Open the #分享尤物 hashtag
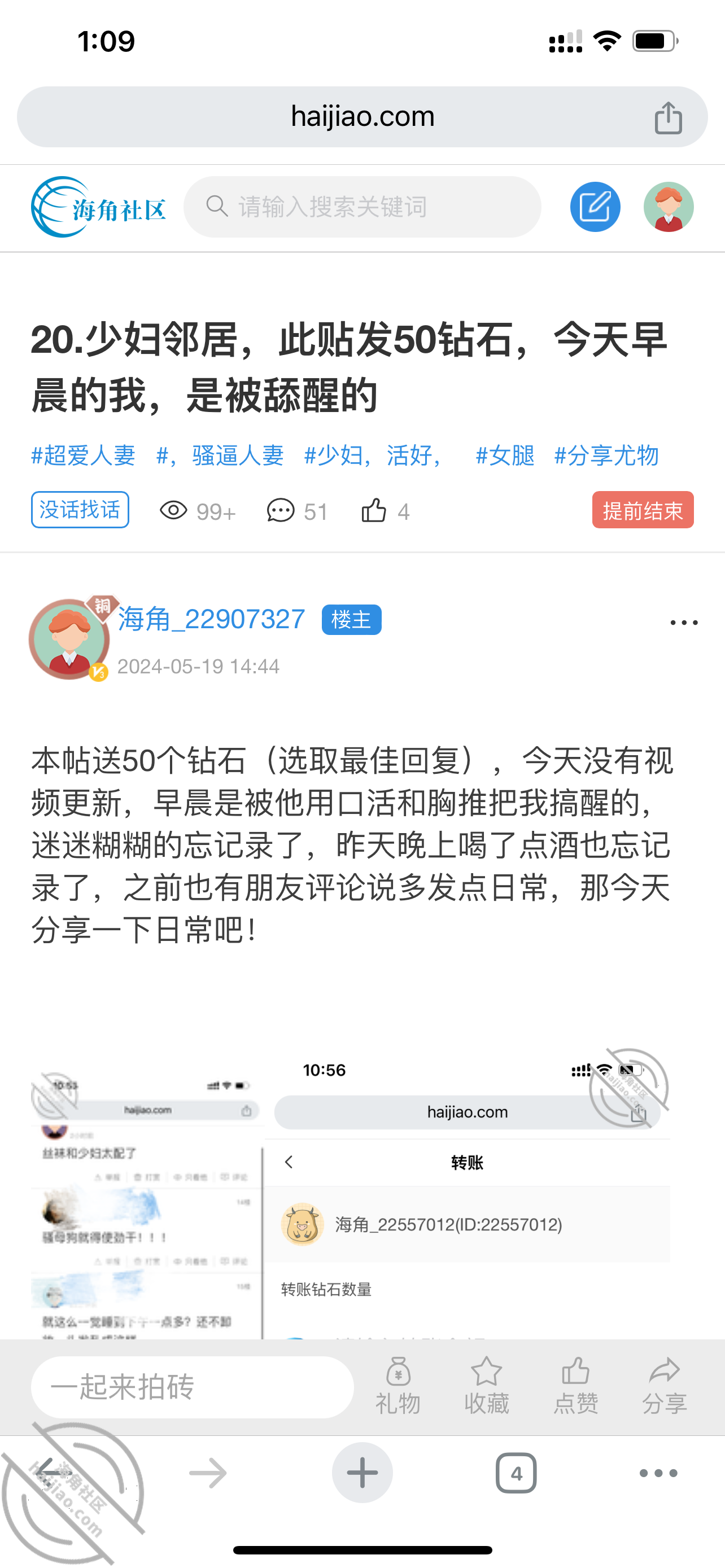Viewport: 725px width, 1568px height. pos(606,455)
